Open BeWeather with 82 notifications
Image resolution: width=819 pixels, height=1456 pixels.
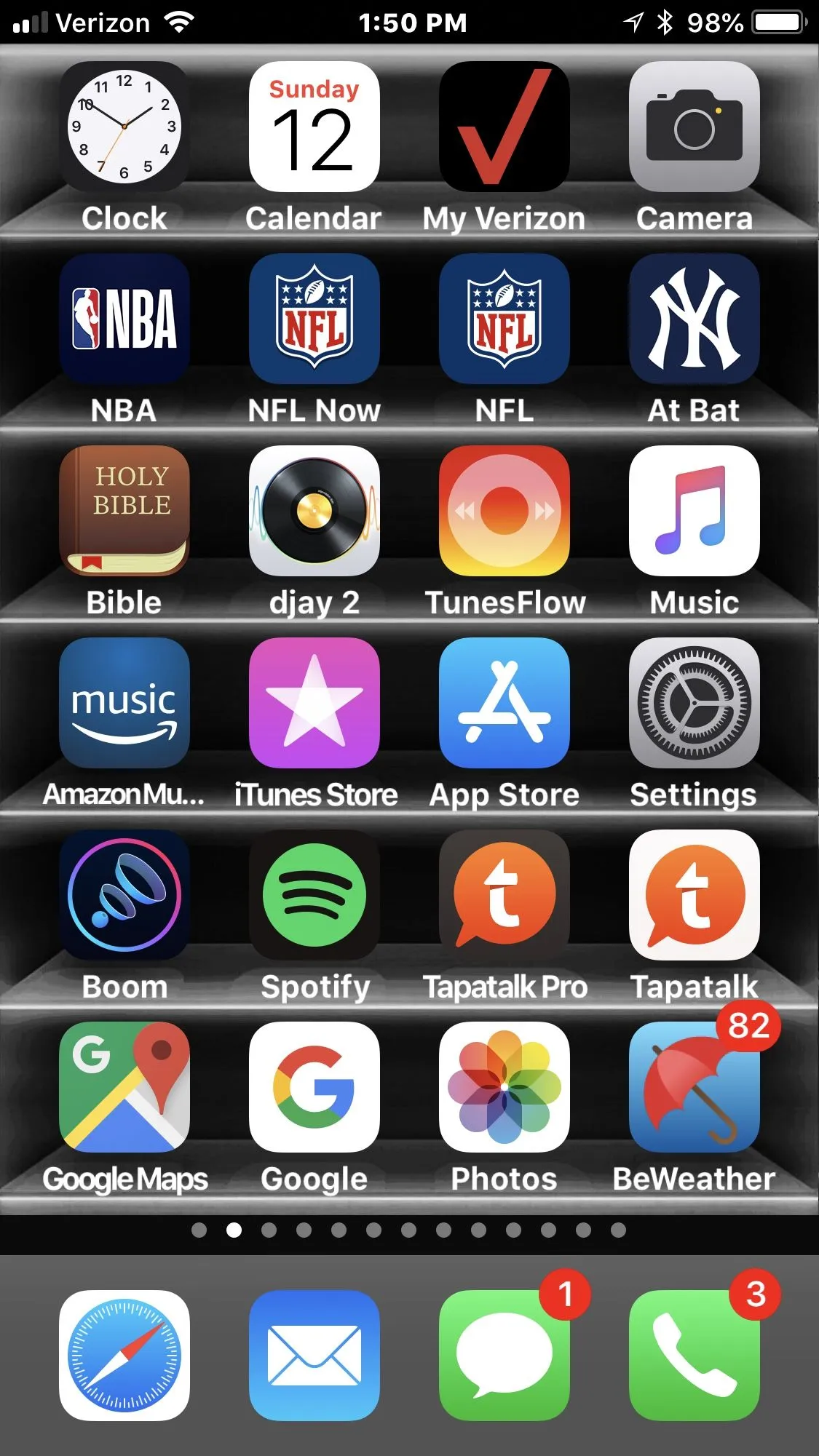click(695, 1087)
